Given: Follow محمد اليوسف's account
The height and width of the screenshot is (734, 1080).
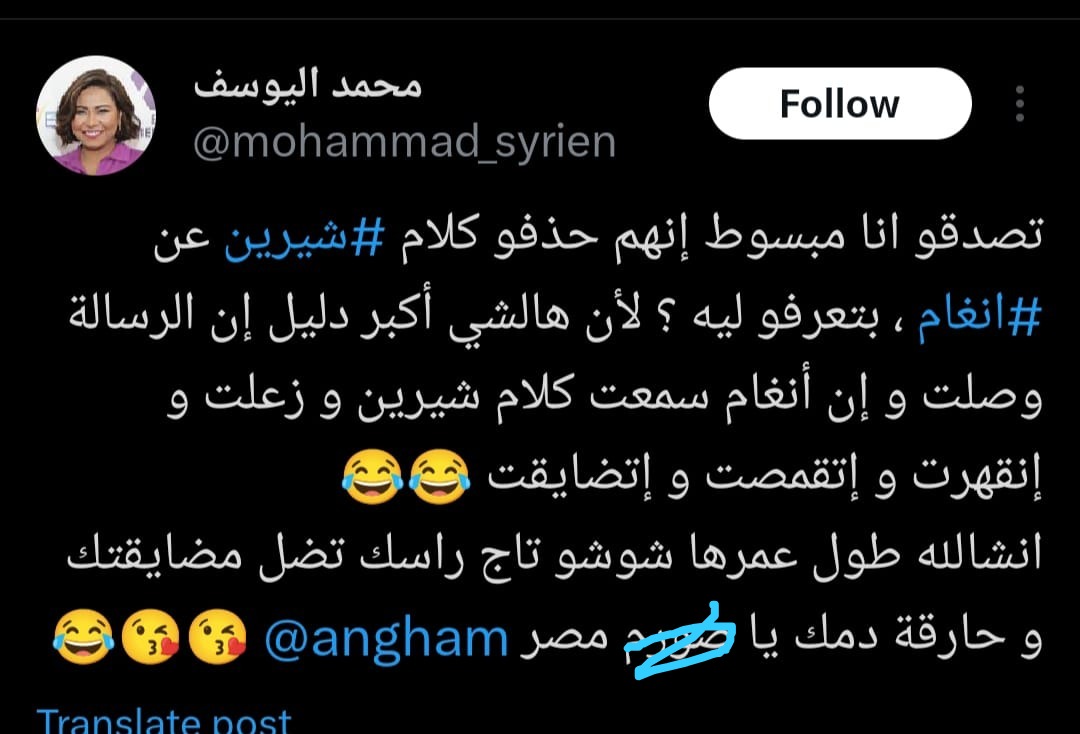Looking at the screenshot, I should [x=839, y=104].
